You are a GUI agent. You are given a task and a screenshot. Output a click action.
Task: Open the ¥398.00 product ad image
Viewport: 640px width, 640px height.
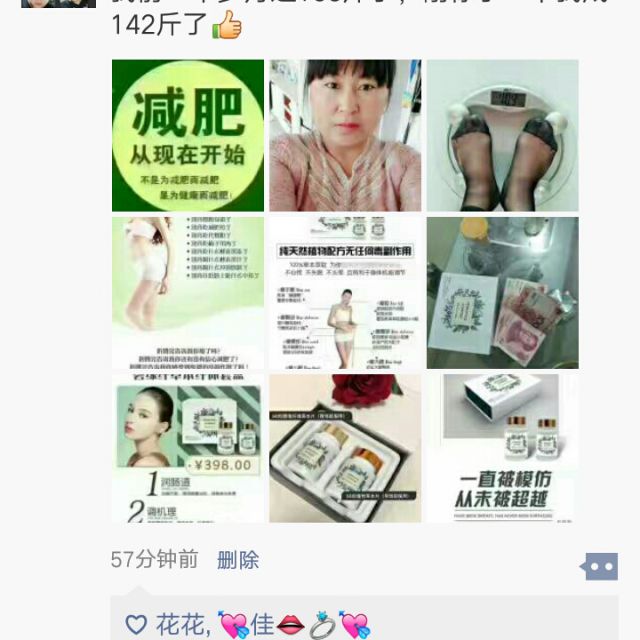pyautogui.click(x=188, y=448)
